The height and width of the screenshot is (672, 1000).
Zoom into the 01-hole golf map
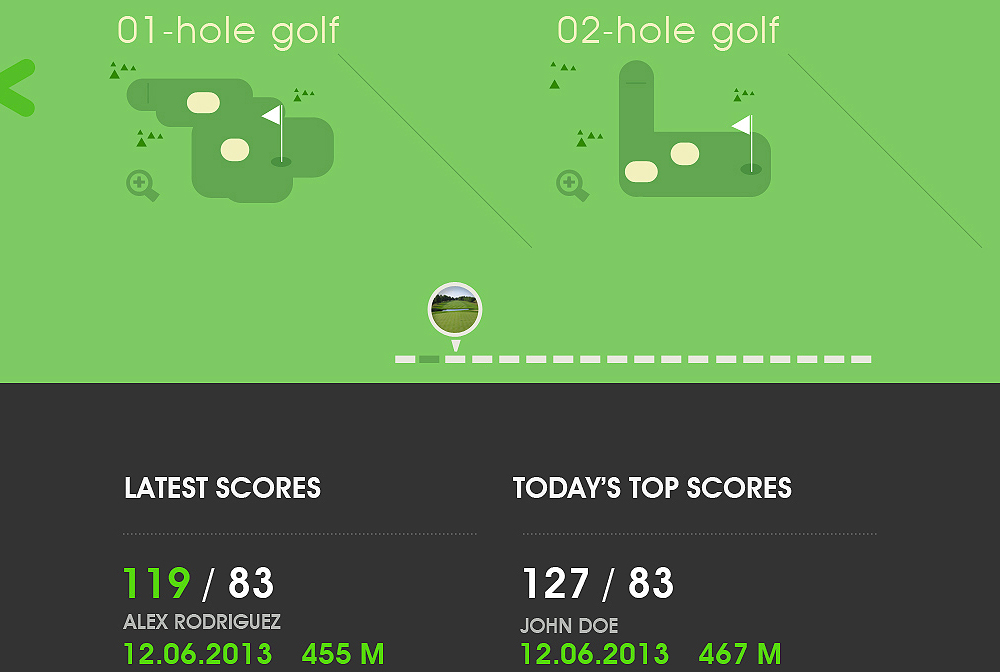coord(141,185)
